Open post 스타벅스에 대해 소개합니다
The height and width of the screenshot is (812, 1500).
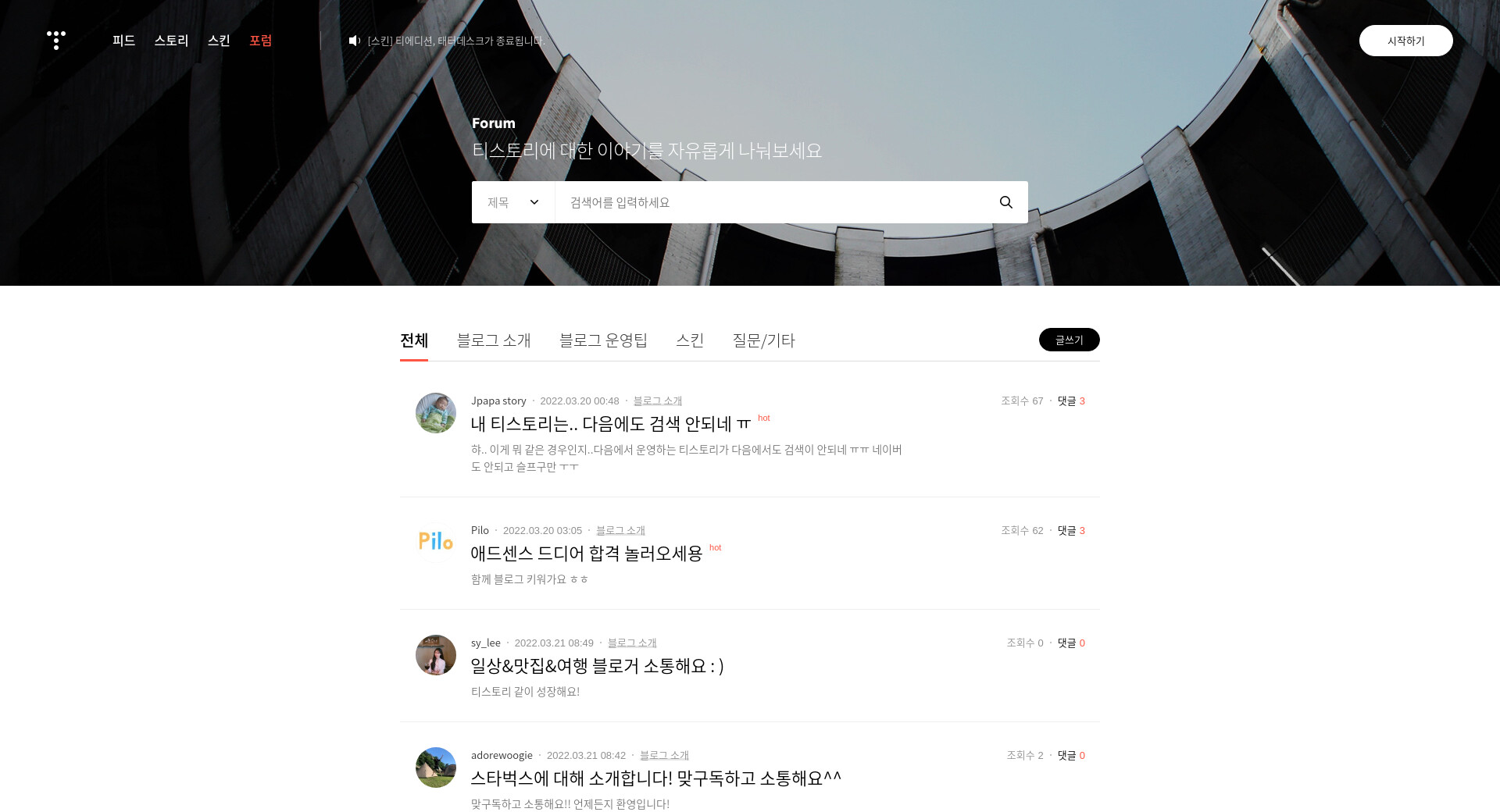pyautogui.click(x=655, y=778)
